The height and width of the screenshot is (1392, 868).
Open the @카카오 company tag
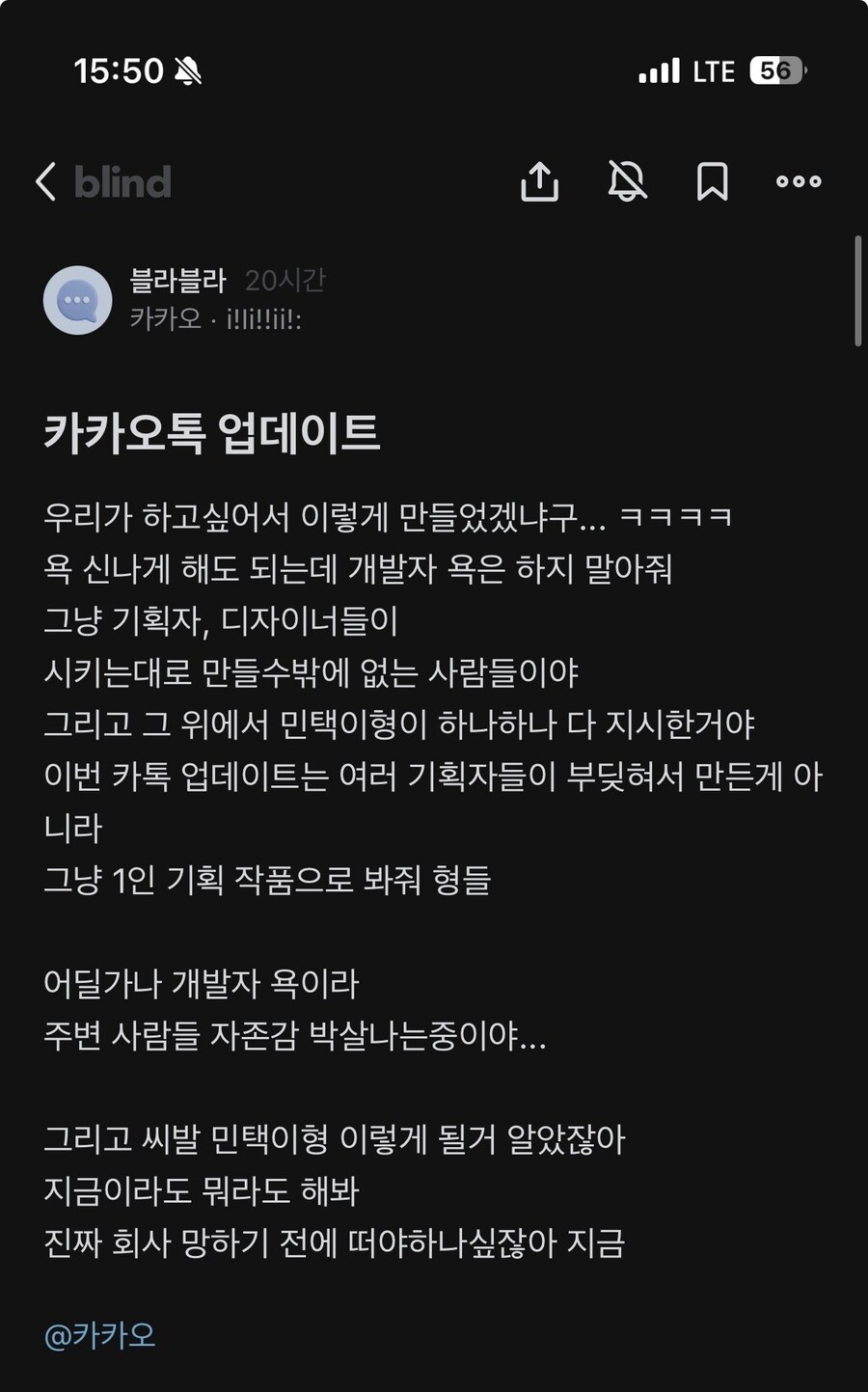pos(100,1335)
